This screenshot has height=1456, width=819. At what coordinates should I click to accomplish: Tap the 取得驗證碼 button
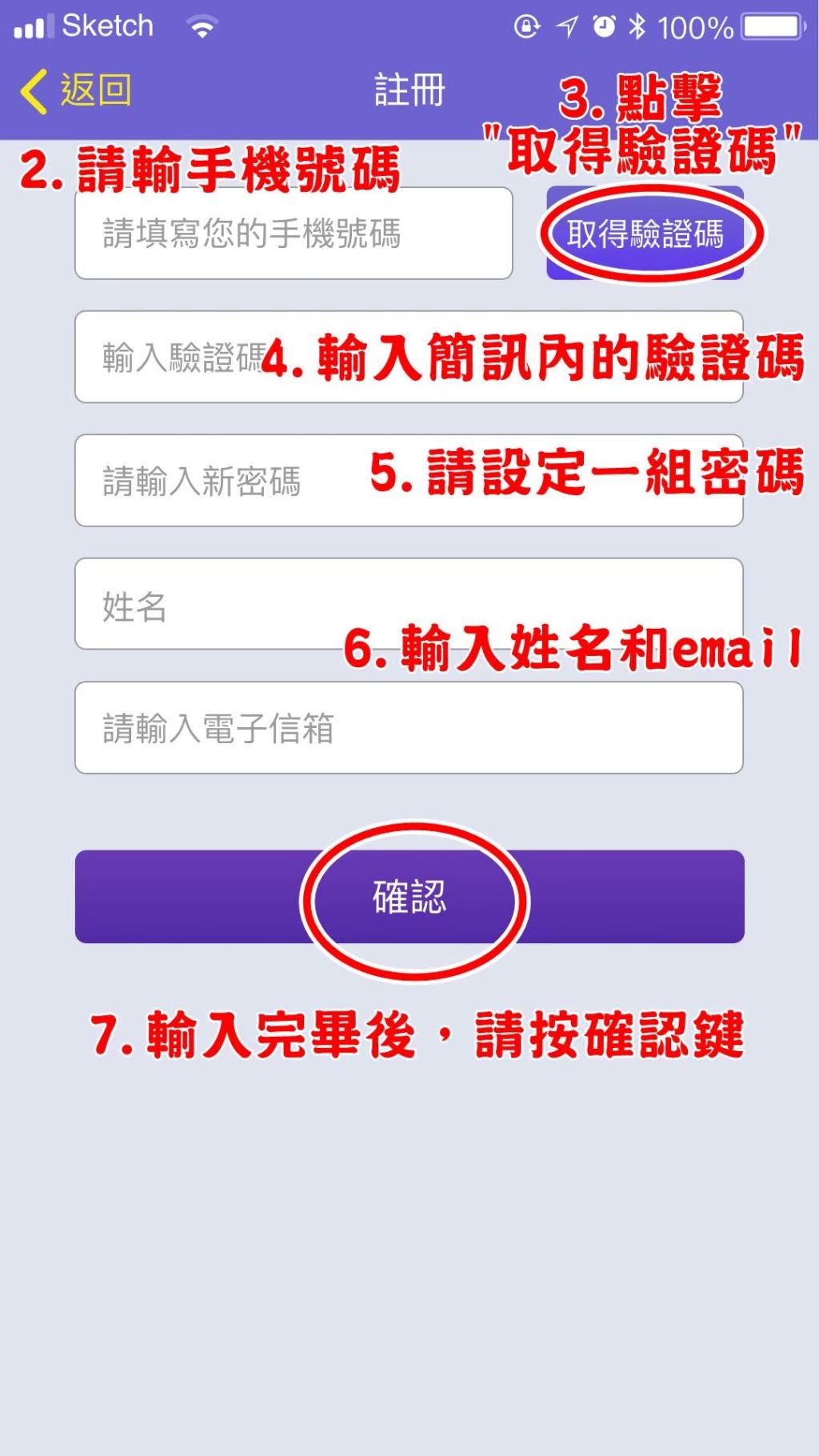pyautogui.click(x=645, y=234)
